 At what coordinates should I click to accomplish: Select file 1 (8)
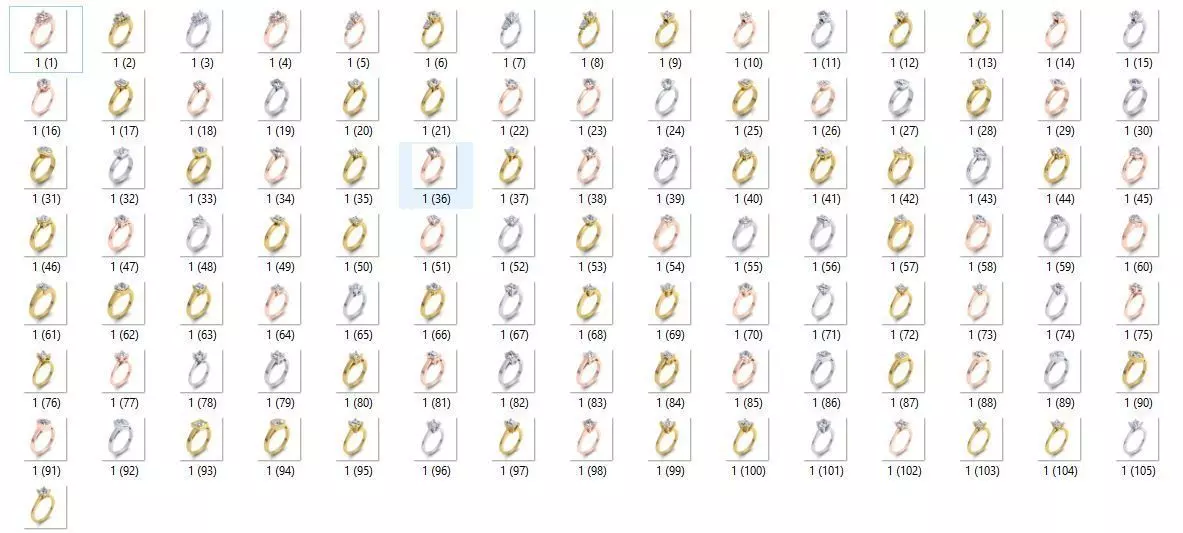pyautogui.click(x=591, y=32)
